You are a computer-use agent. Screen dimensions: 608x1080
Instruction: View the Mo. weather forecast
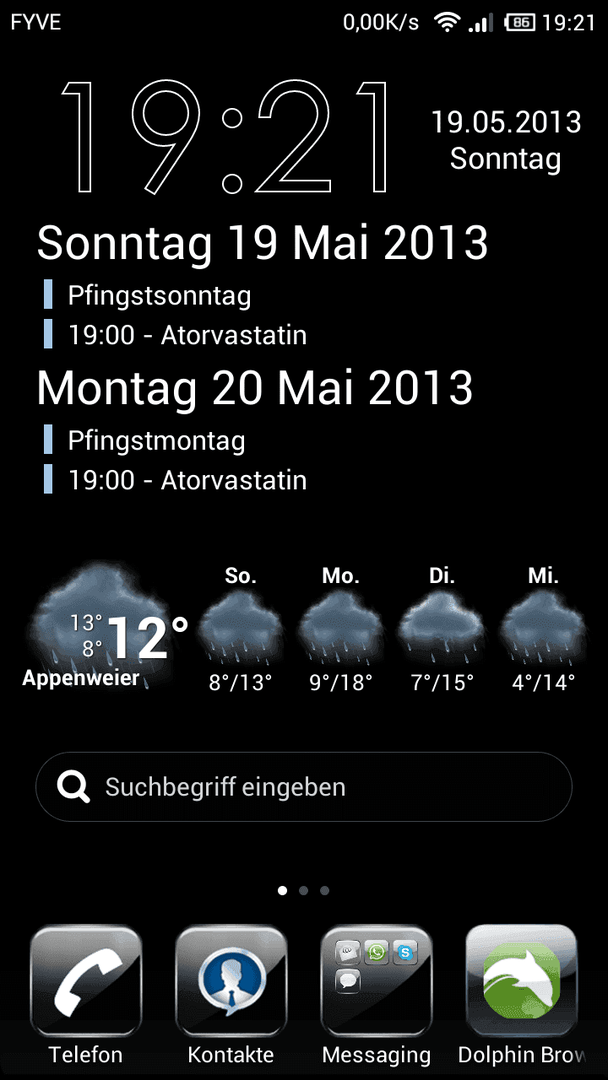[341, 629]
